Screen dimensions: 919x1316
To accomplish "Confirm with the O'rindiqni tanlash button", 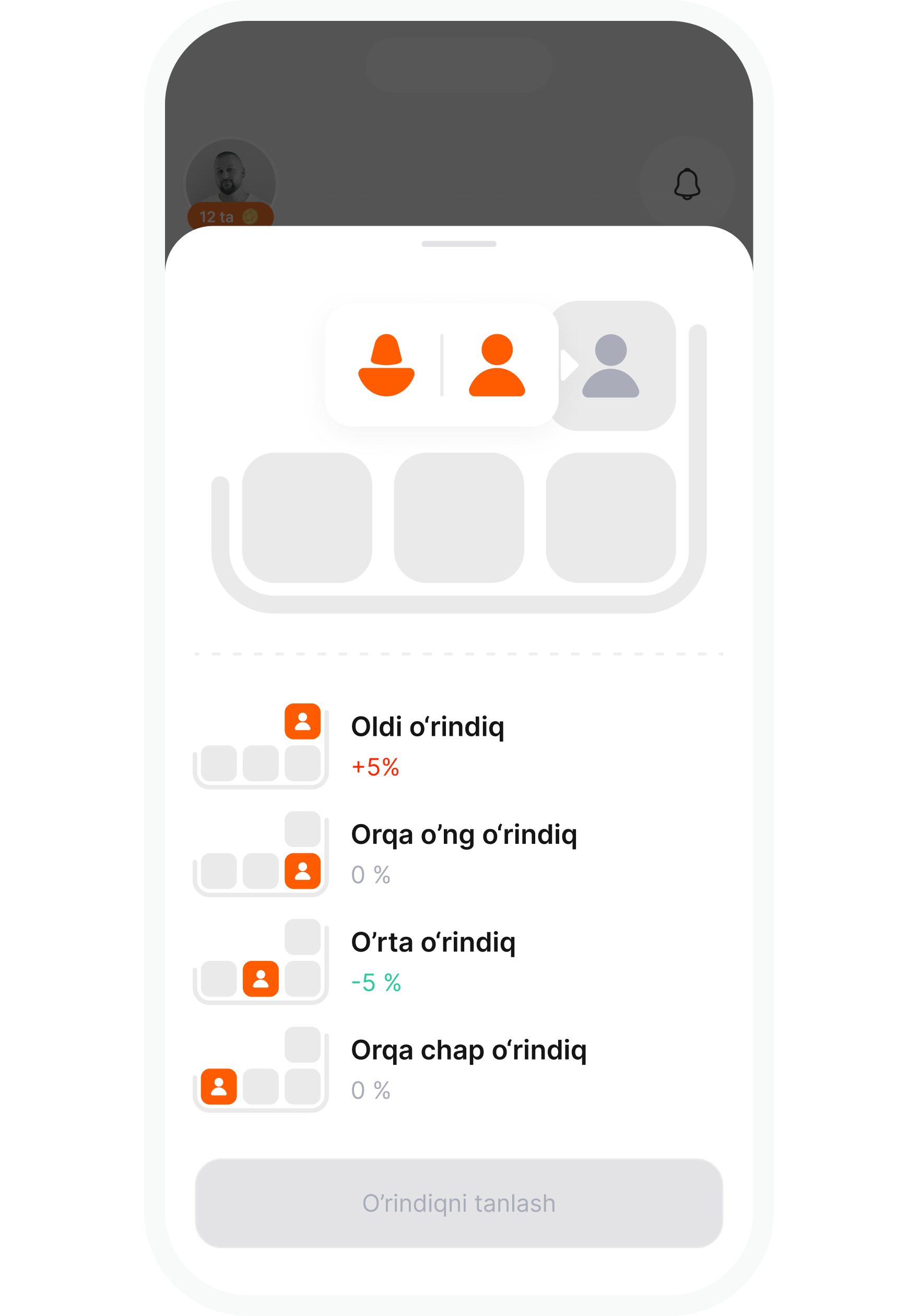I will coord(459,1203).
